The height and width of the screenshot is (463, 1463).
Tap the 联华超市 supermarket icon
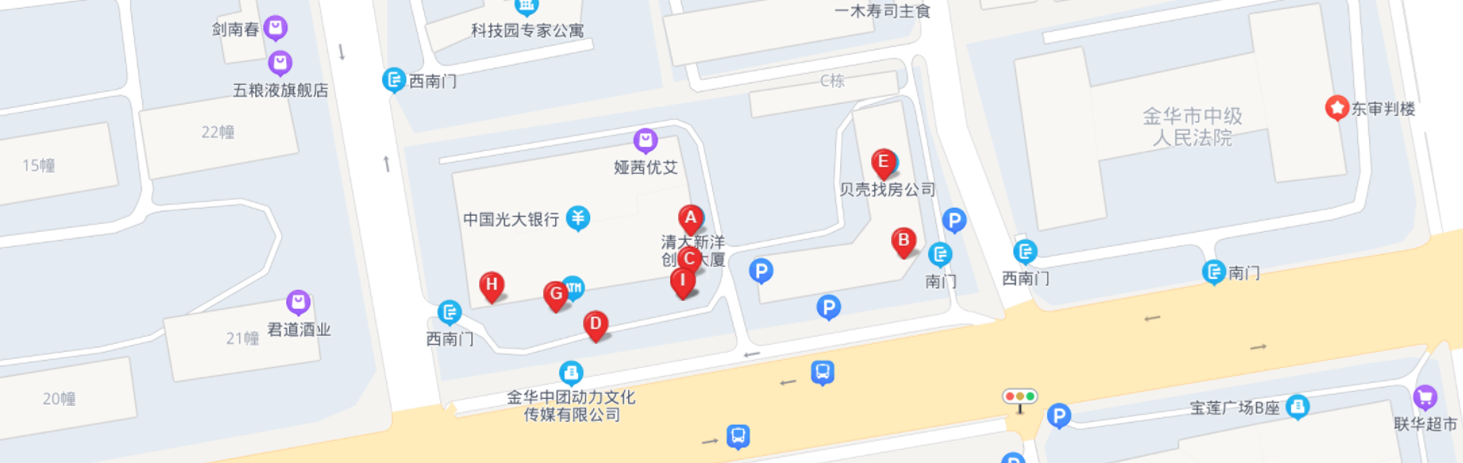coord(1426,397)
